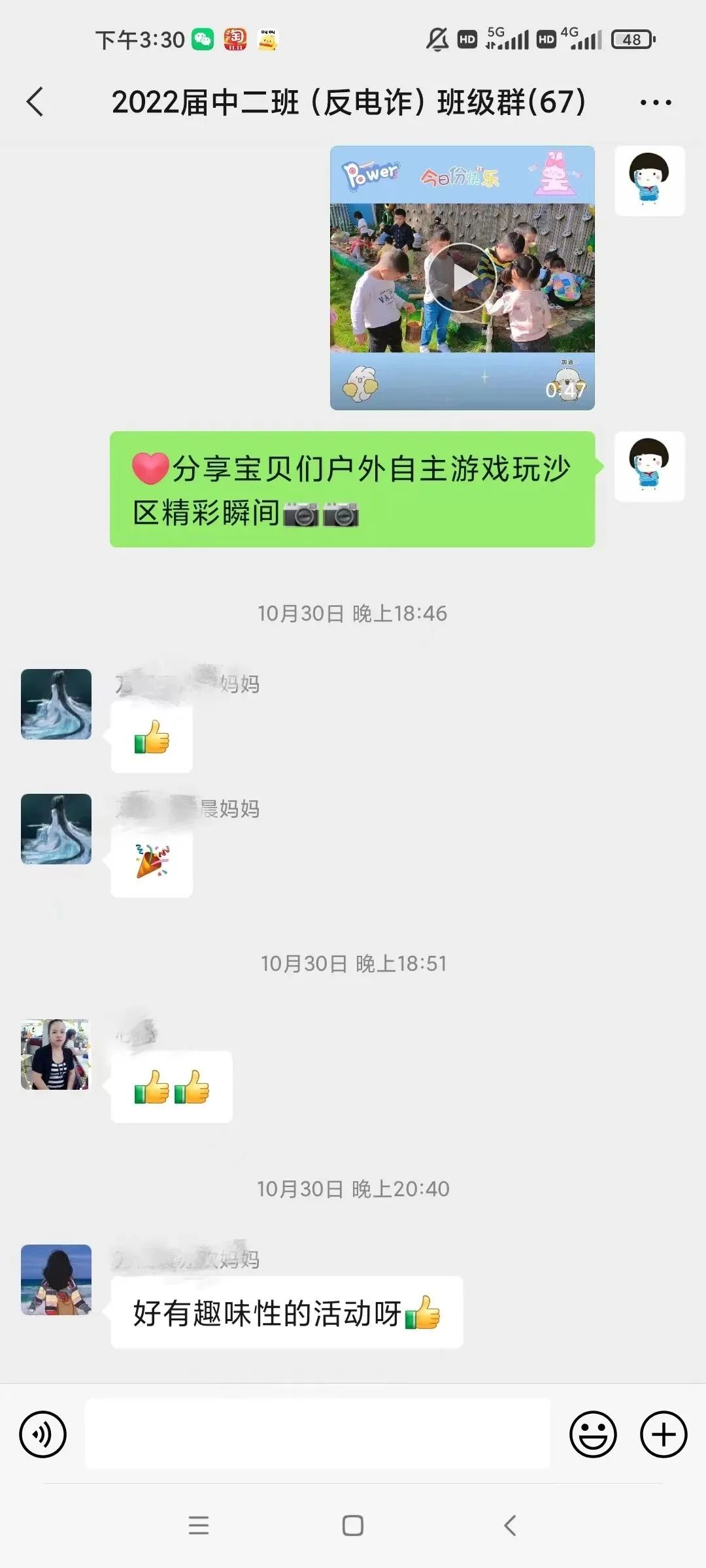The height and width of the screenshot is (1568, 706).
Task: Go back from the class group chat
Action: [35, 102]
